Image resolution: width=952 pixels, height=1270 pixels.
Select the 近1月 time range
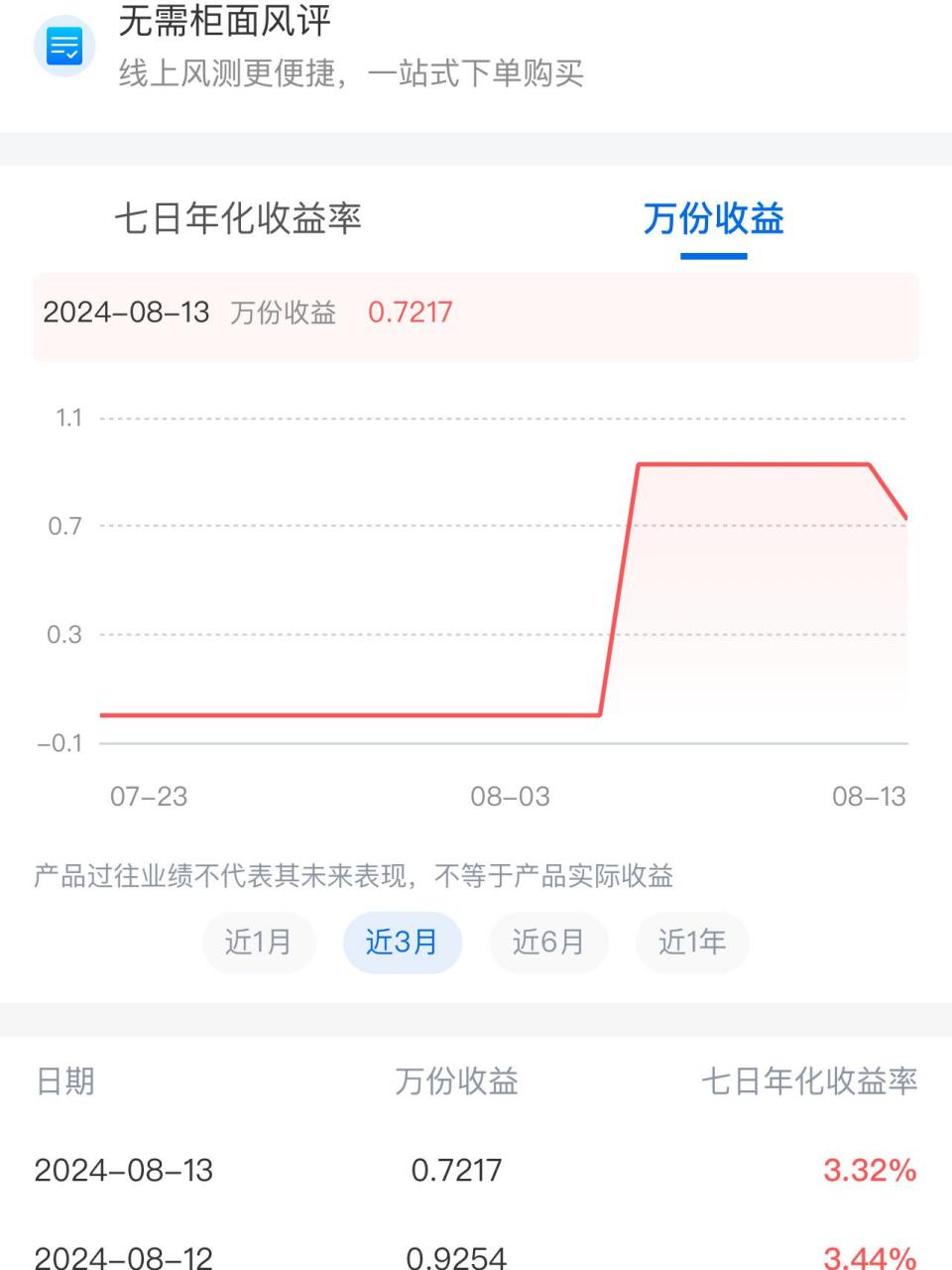coord(259,943)
